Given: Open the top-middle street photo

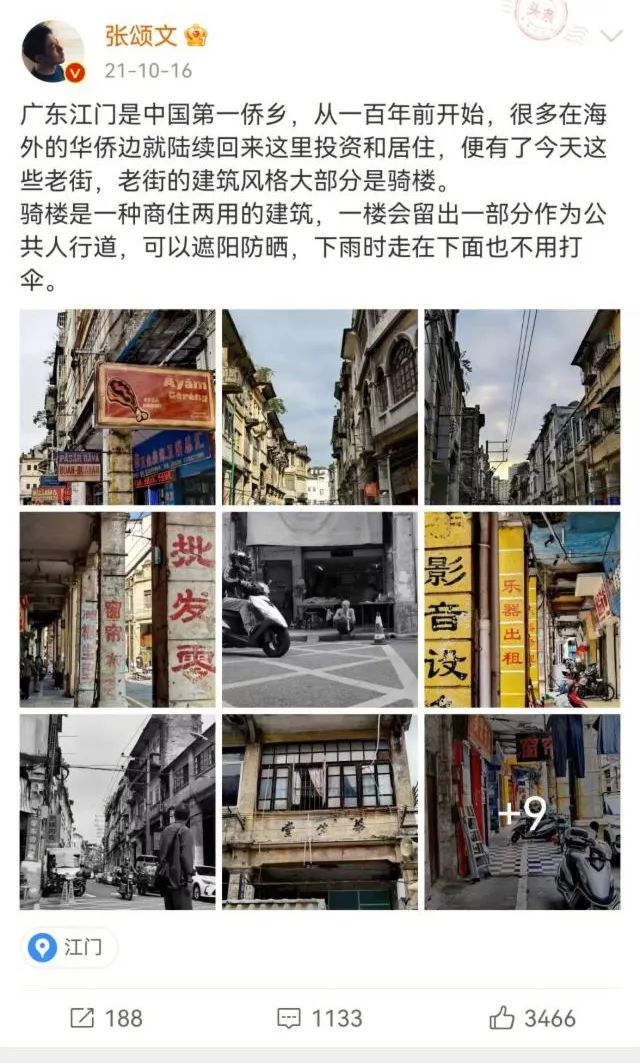Looking at the screenshot, I should point(320,407).
